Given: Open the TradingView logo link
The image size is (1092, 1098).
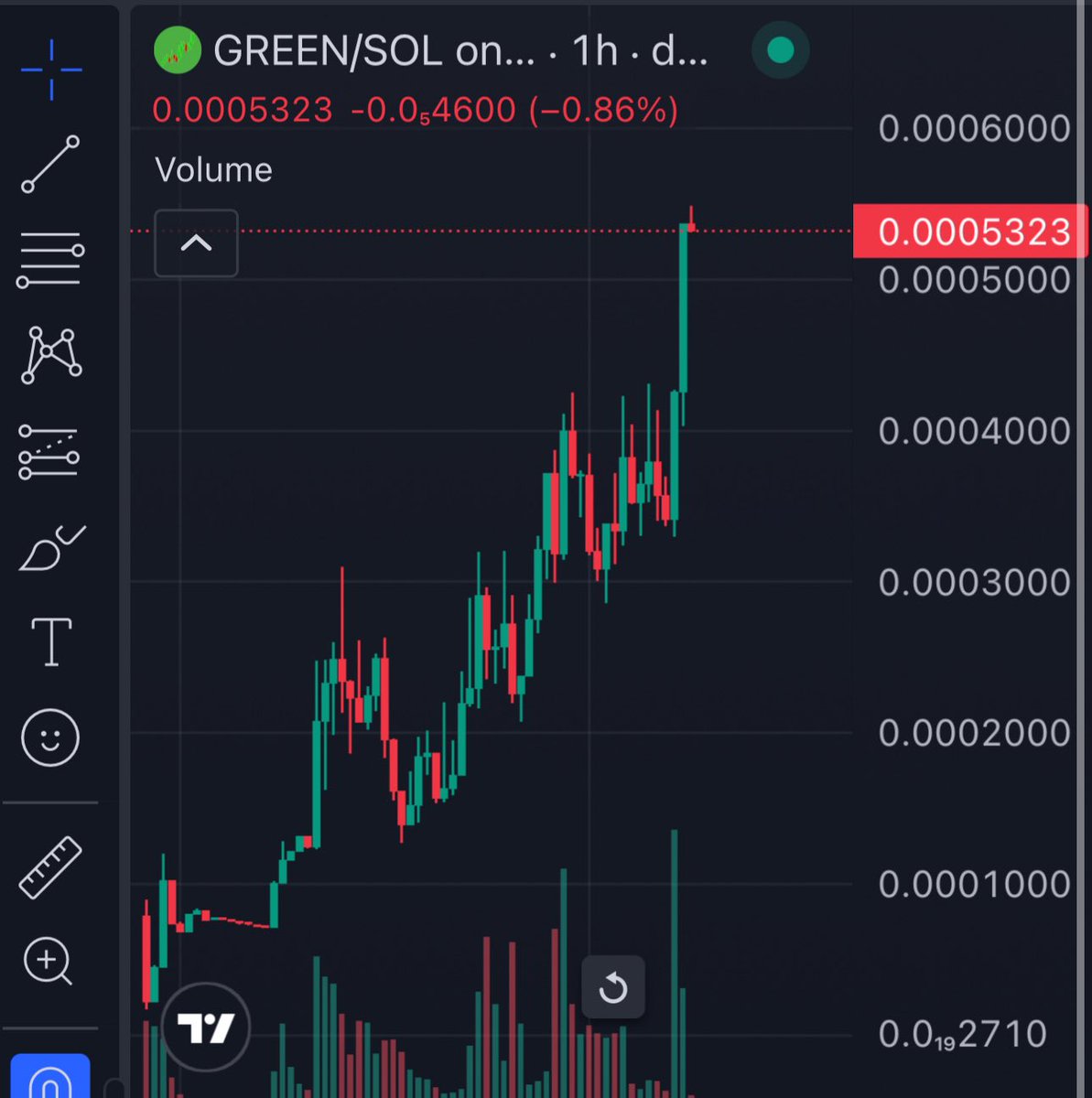Looking at the screenshot, I should click(x=206, y=1028).
